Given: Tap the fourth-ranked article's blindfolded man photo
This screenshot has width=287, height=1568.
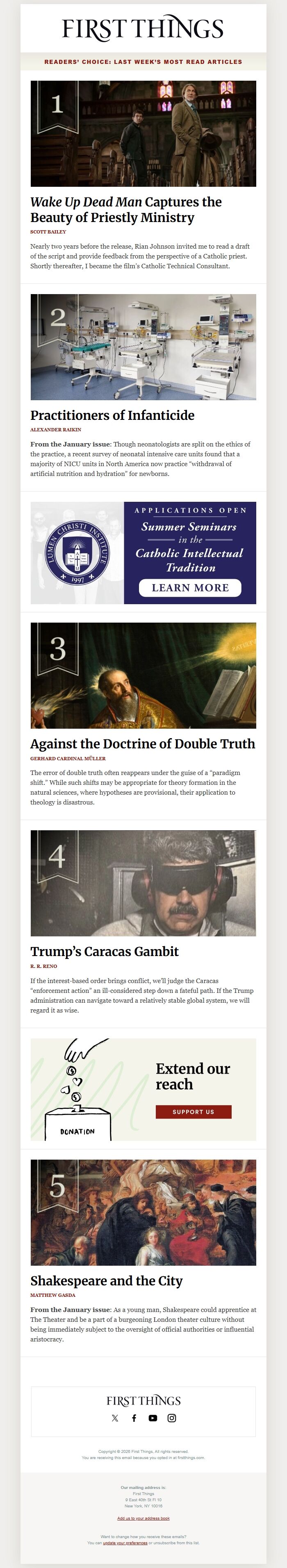Looking at the screenshot, I should [x=143, y=883].
